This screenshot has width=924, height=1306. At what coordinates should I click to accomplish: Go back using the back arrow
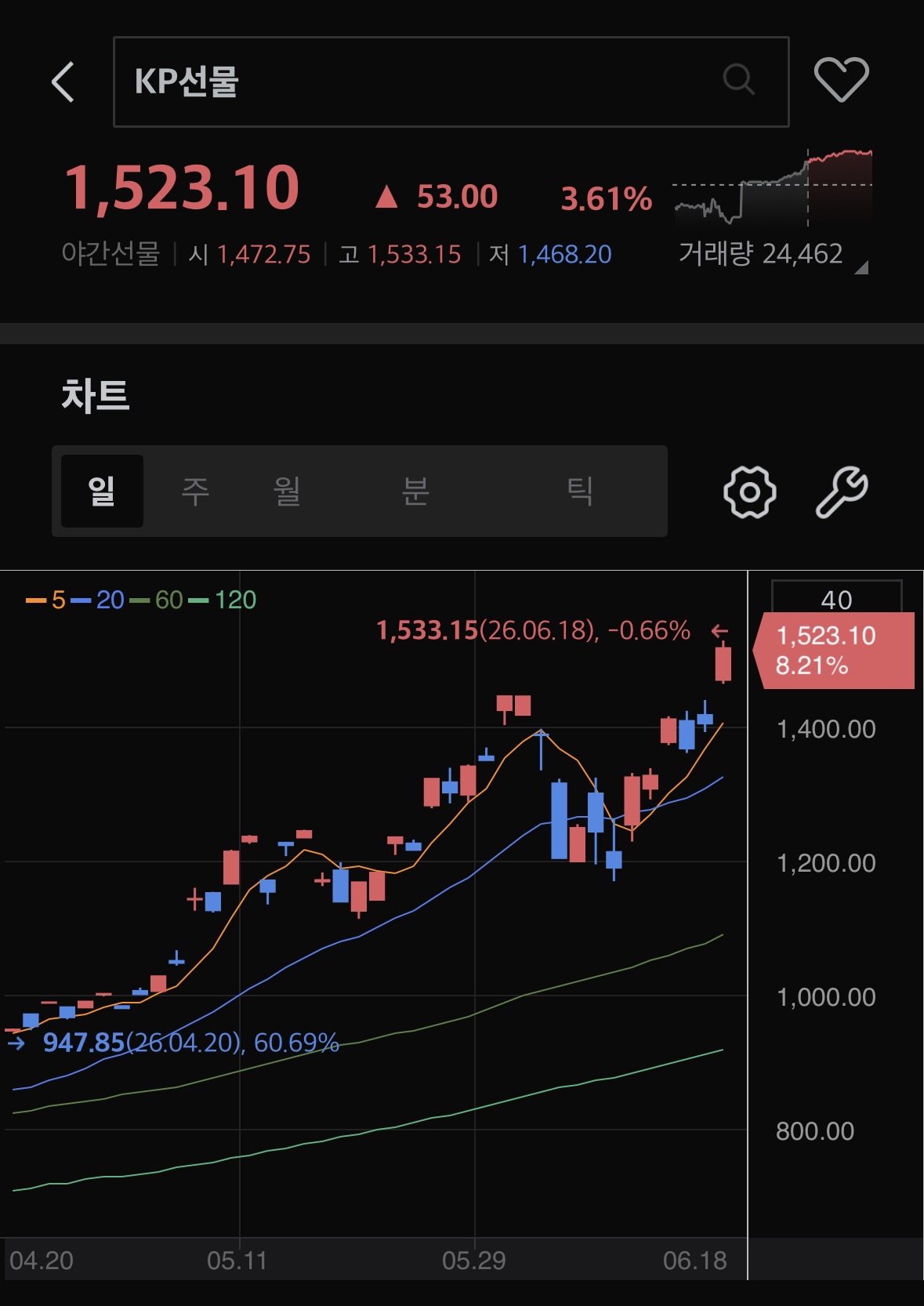point(63,82)
